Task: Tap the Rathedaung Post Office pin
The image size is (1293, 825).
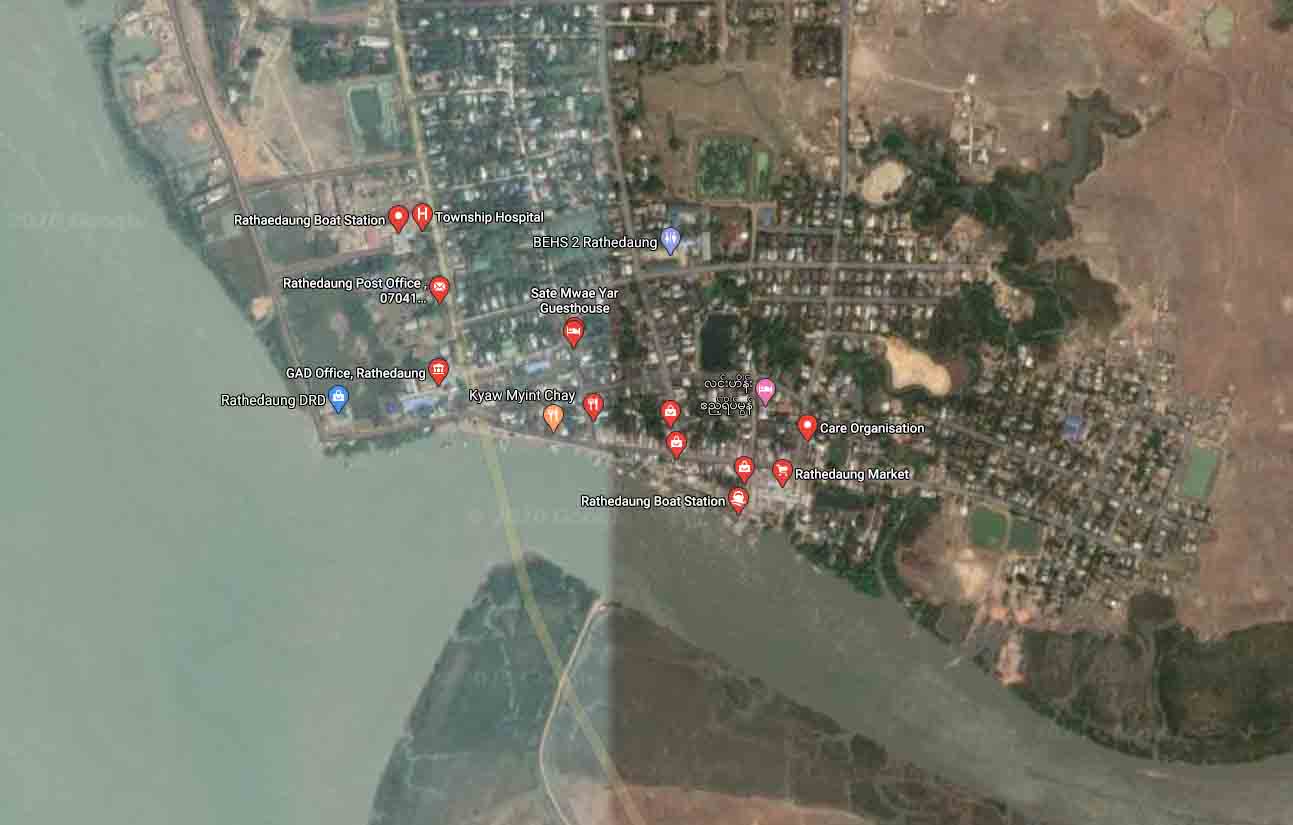Action: coord(439,289)
